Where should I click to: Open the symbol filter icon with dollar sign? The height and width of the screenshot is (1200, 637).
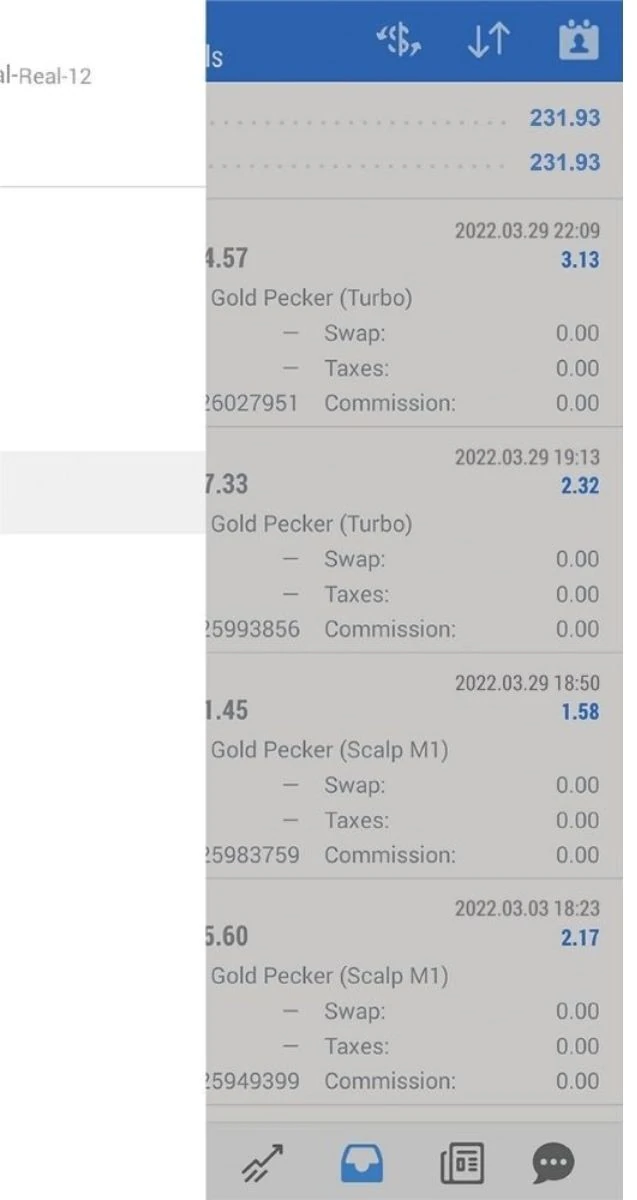tap(400, 42)
